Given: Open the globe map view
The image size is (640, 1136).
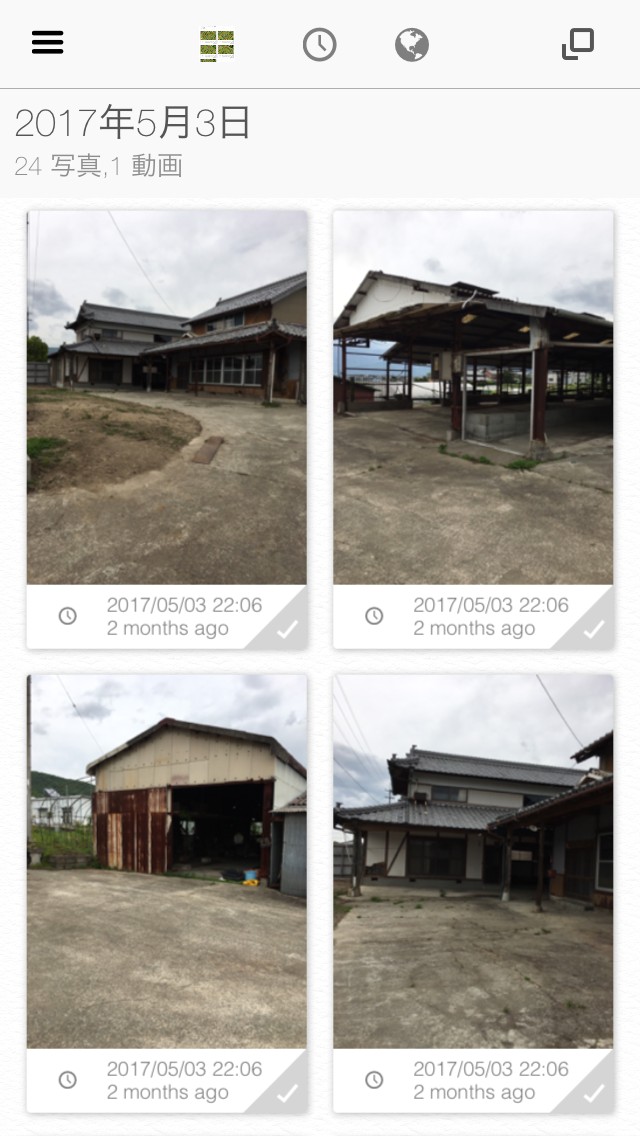Looking at the screenshot, I should pyautogui.click(x=411, y=45).
